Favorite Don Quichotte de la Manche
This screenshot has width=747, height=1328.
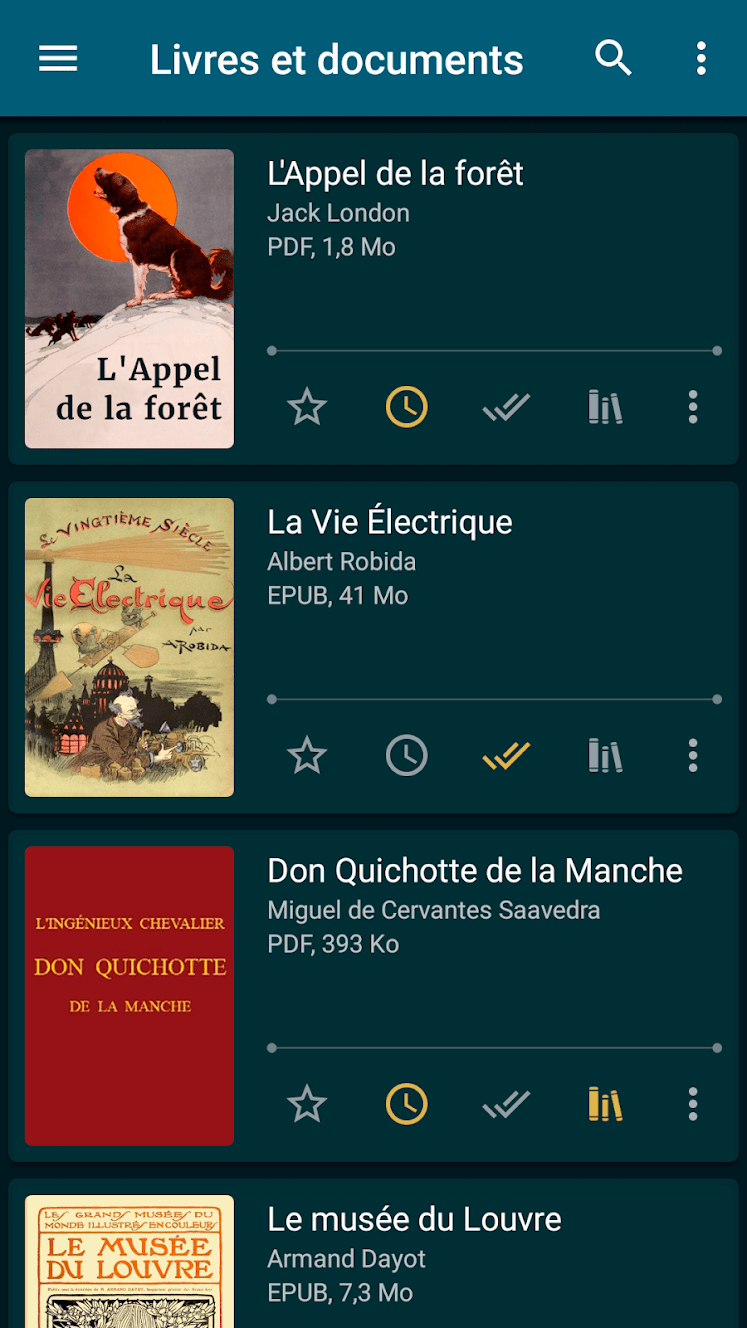tap(307, 1104)
